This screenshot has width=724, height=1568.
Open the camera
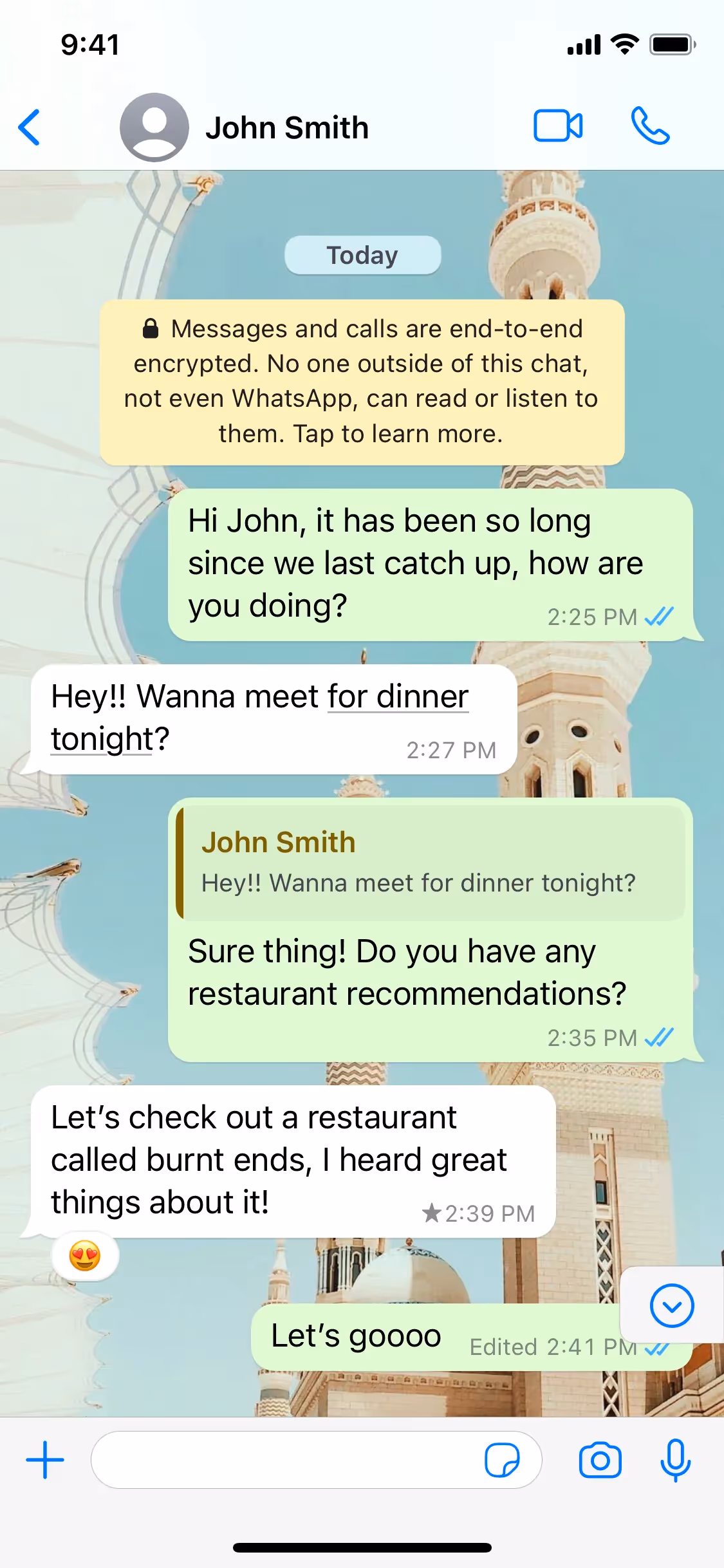pos(600,1460)
